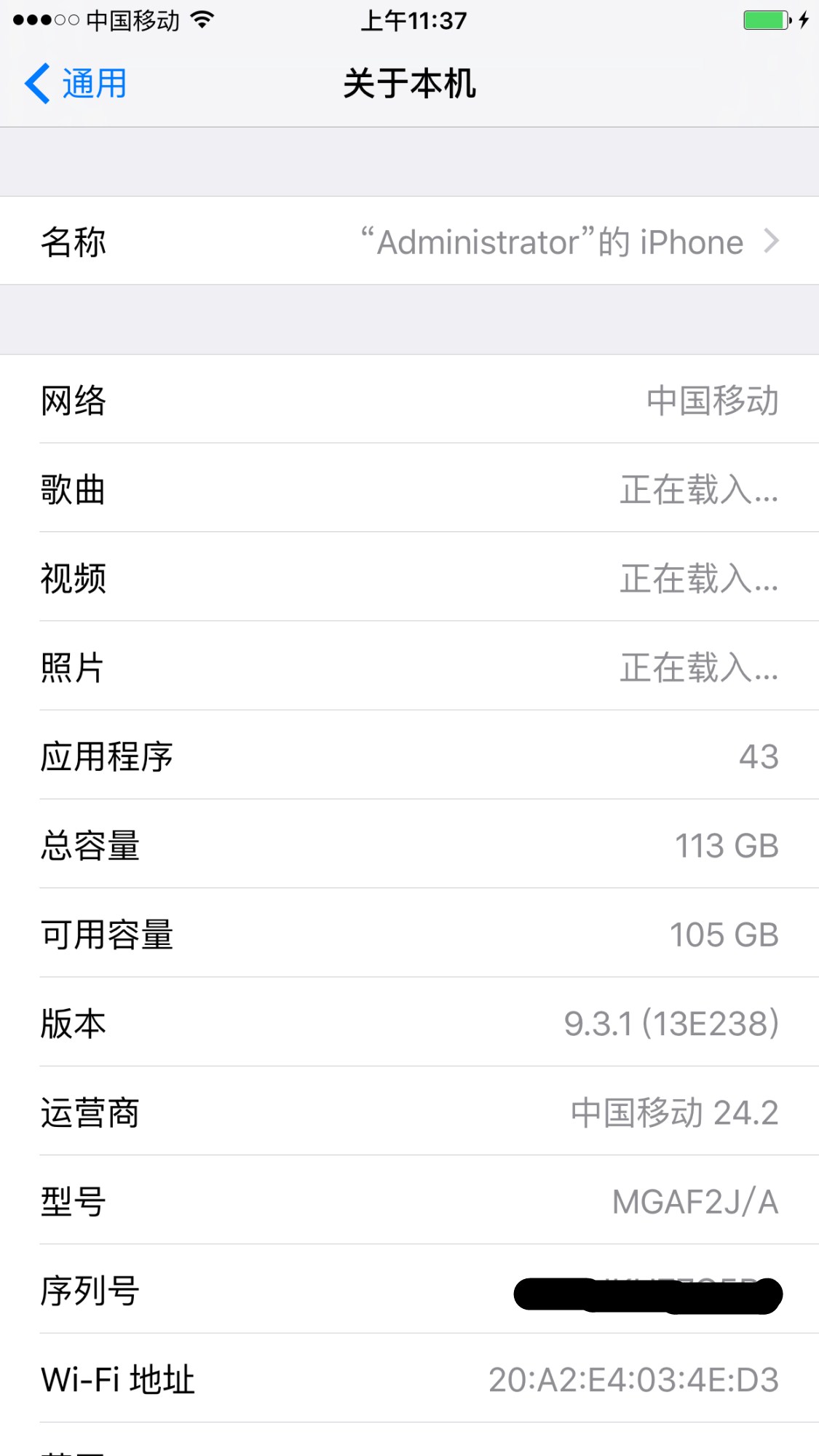Select the 型号 row showing MGAF2J/A

(408, 1201)
